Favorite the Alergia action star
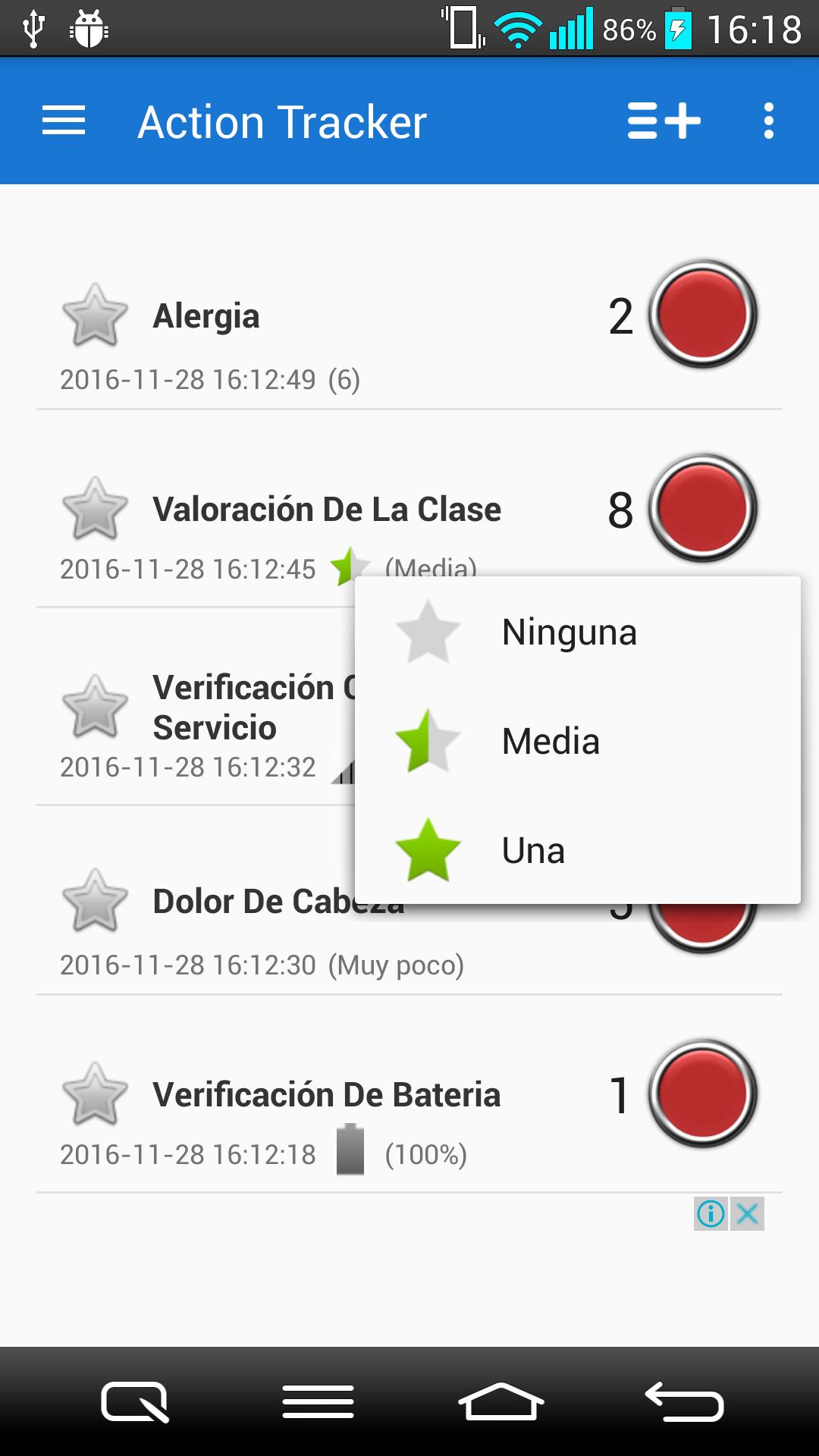Viewport: 819px width, 1456px height. (x=95, y=315)
